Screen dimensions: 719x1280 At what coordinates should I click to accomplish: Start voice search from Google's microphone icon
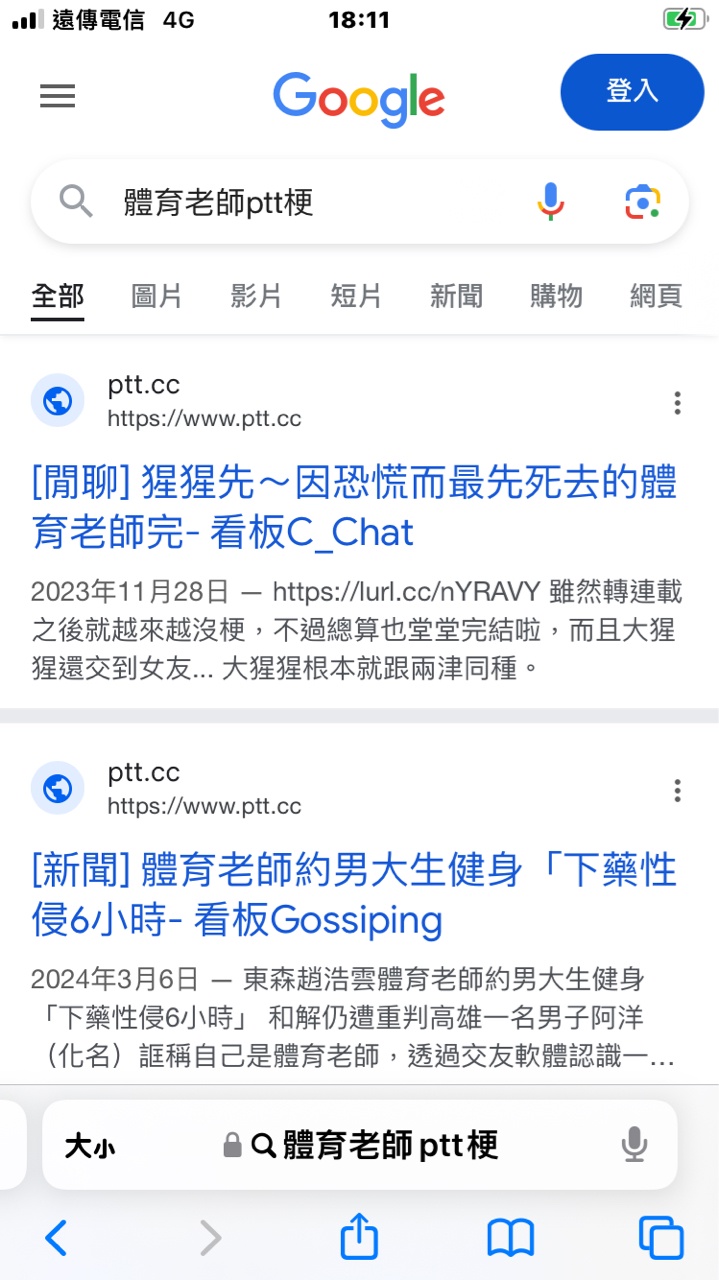tap(550, 202)
